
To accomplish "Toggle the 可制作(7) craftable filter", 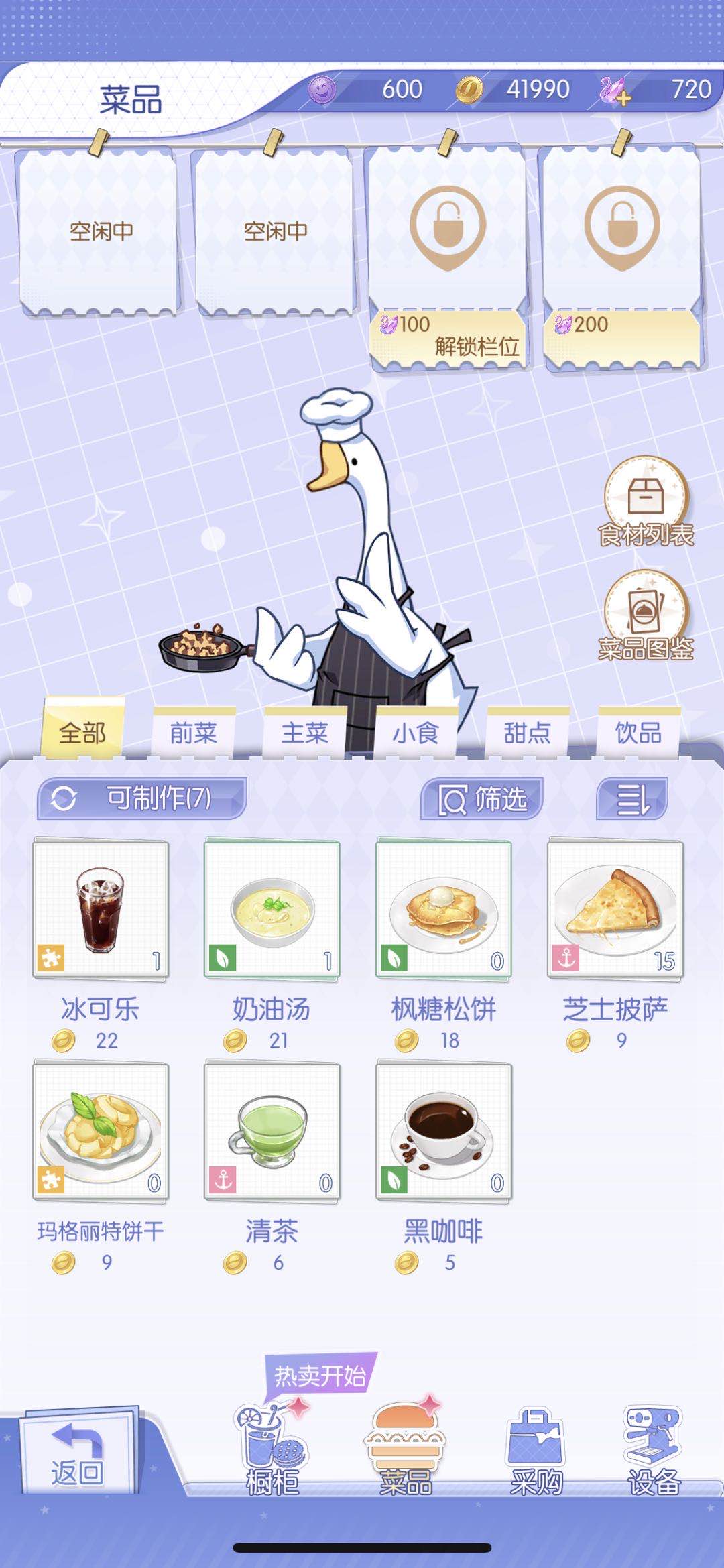I will (x=142, y=798).
